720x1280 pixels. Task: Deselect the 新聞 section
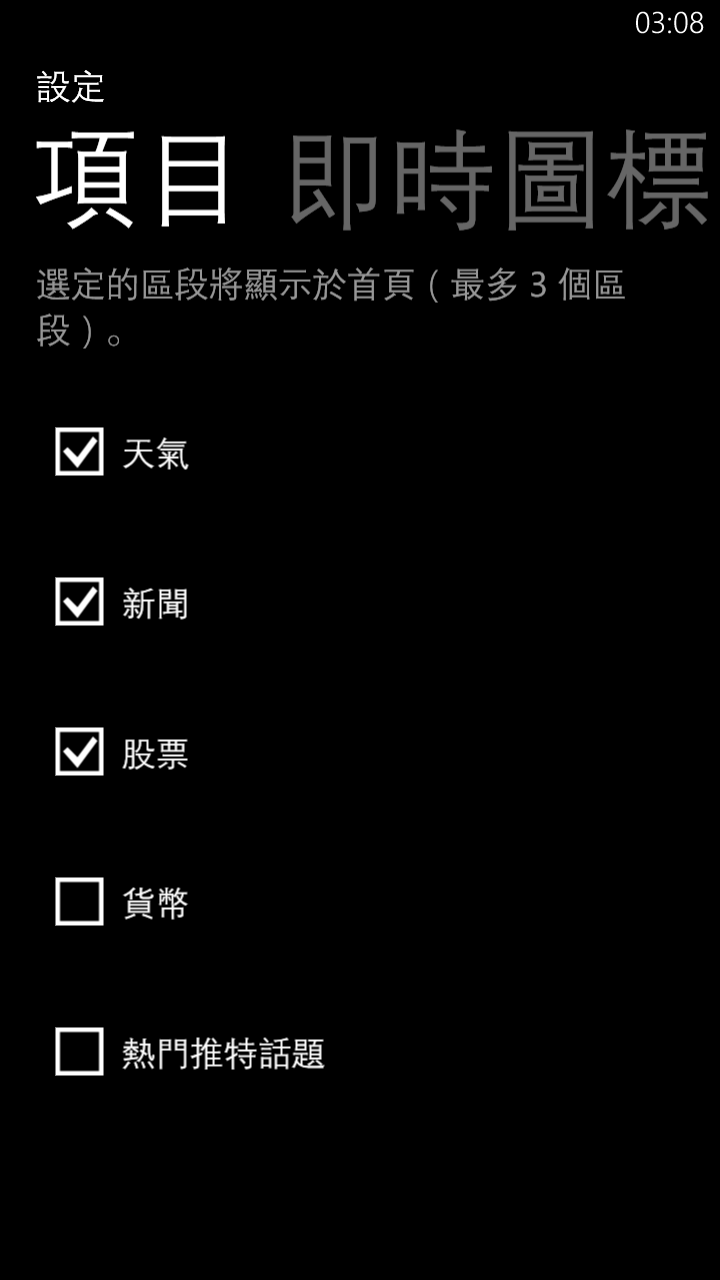point(79,602)
